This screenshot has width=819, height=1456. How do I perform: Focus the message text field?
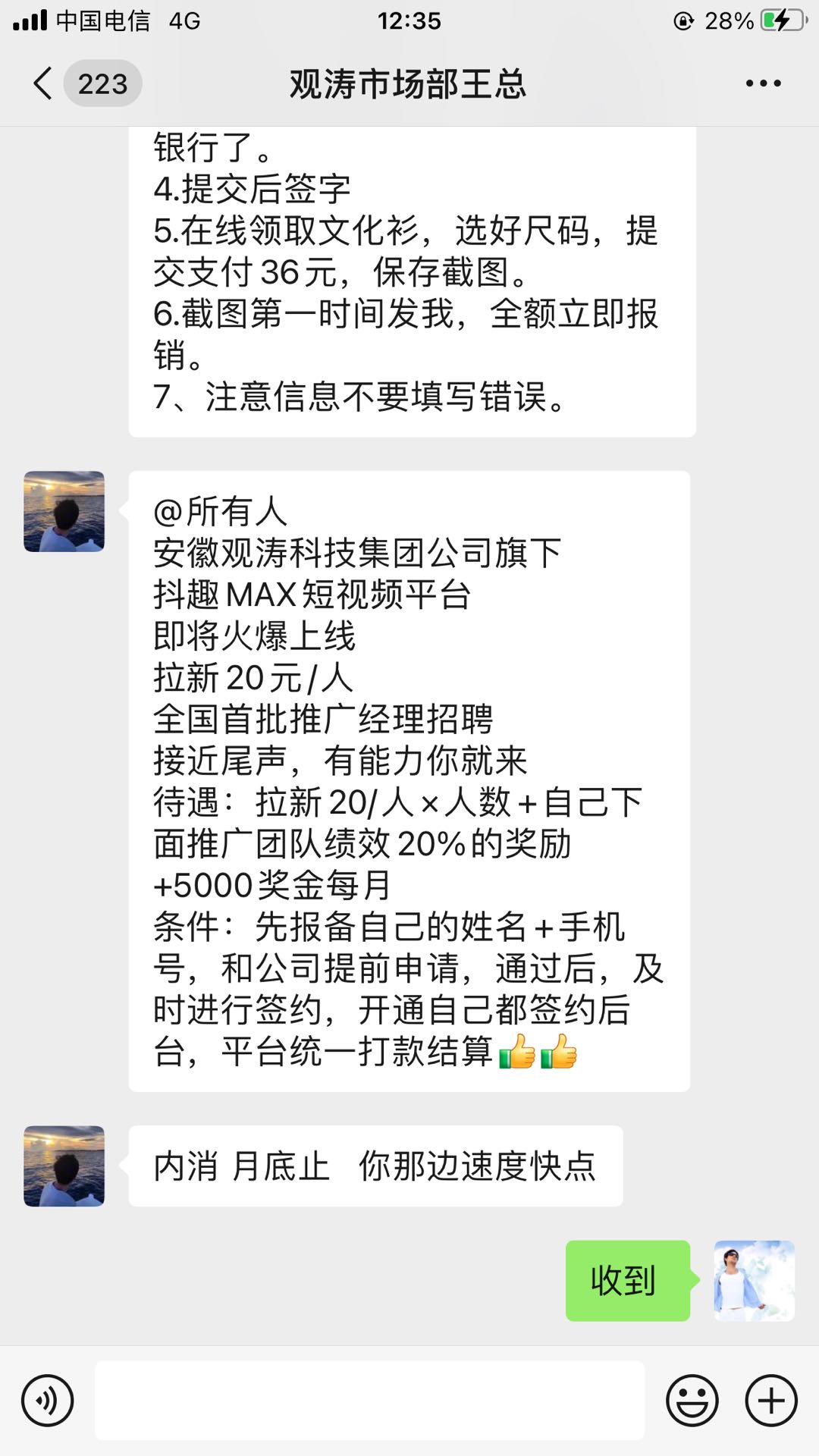(370, 1401)
